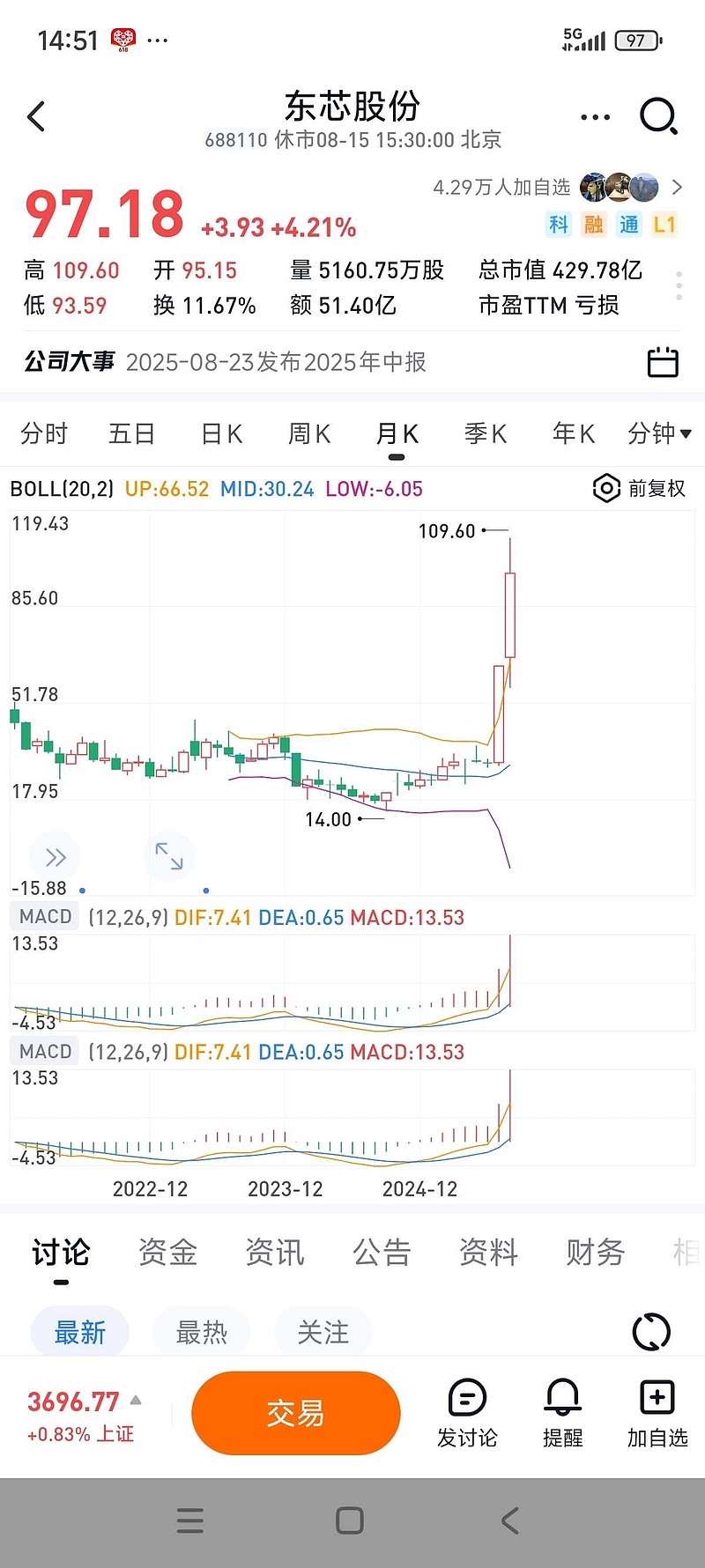Open search from the top bar
Viewport: 705px width, 1568px height.
coord(657,115)
